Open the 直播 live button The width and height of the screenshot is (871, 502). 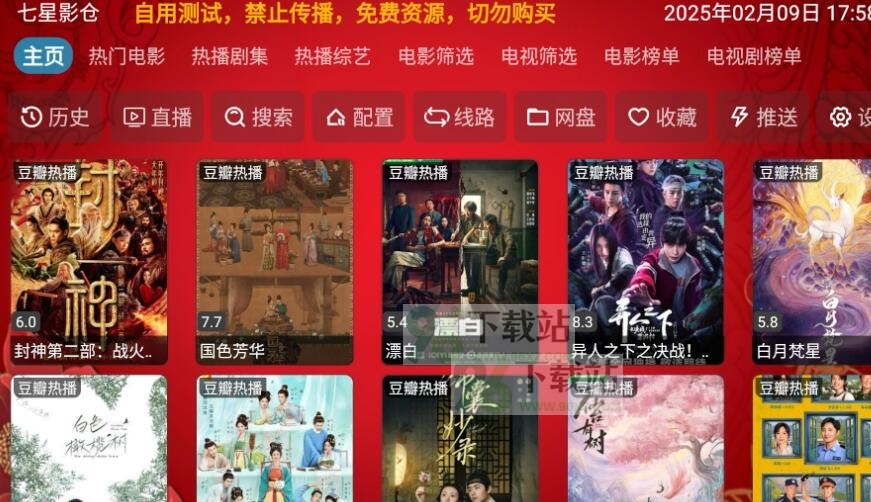coord(157,117)
